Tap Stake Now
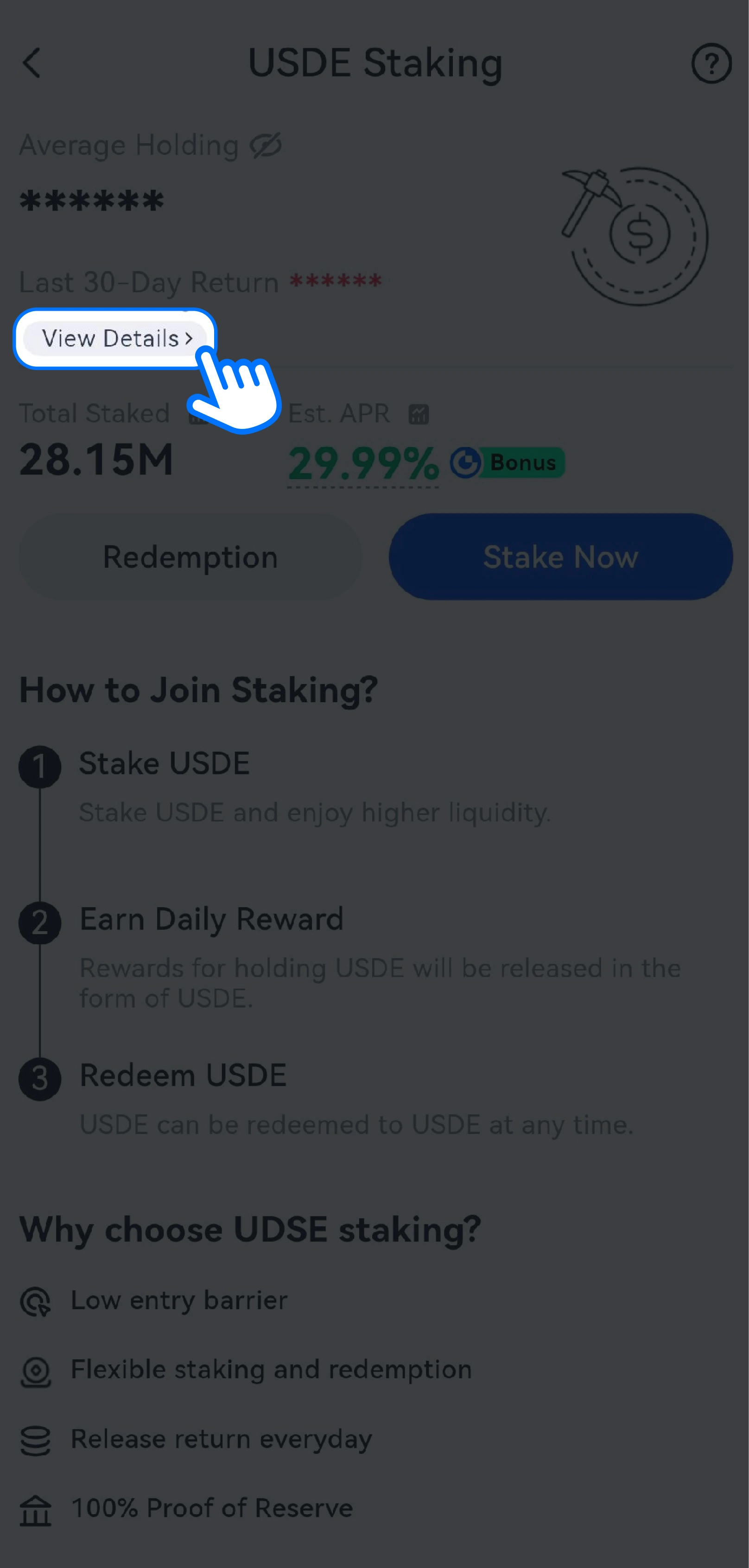 coord(560,557)
